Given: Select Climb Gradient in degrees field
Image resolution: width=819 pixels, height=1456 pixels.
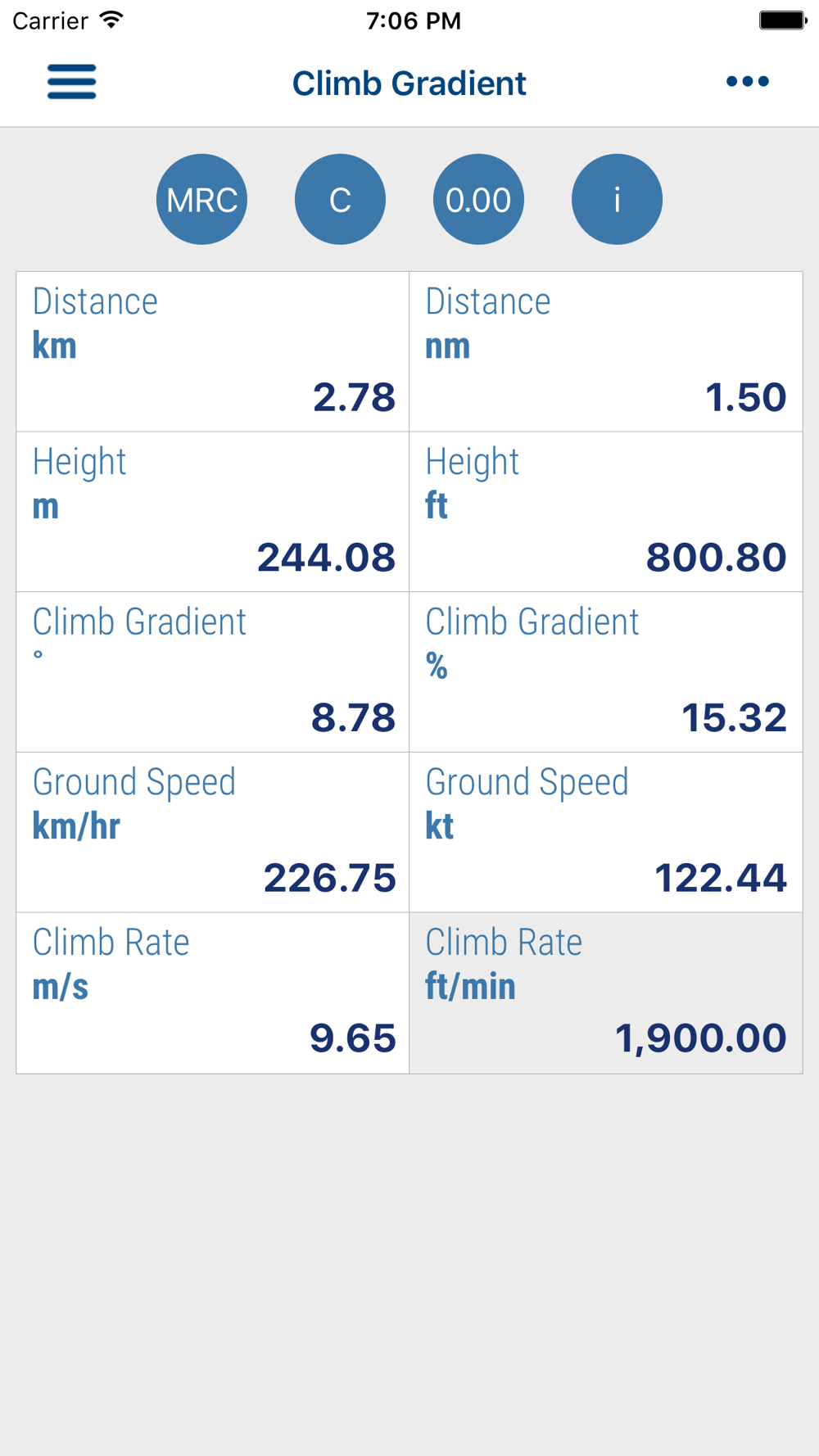Looking at the screenshot, I should 213,672.
